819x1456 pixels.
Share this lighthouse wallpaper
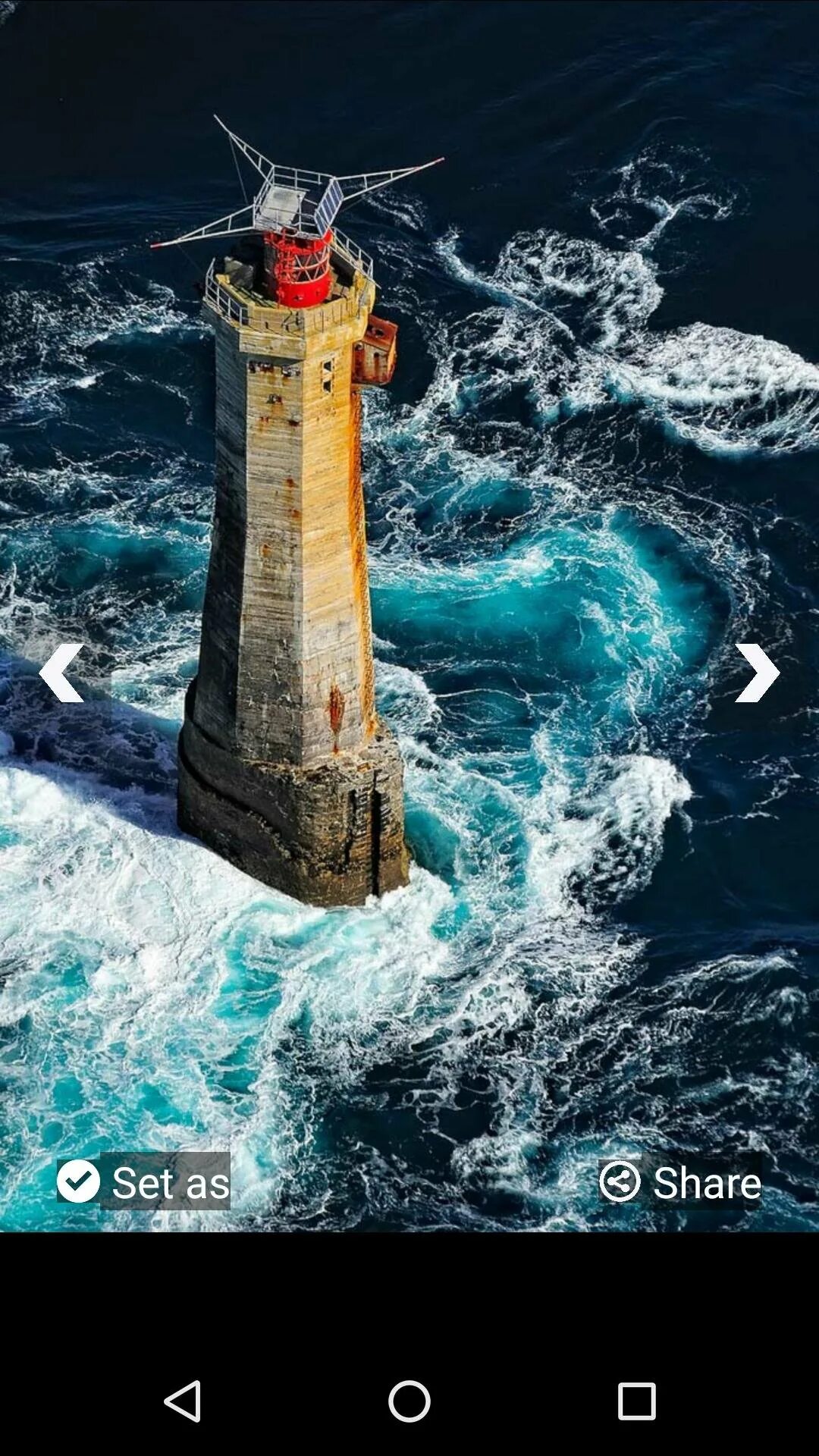[x=680, y=1181]
